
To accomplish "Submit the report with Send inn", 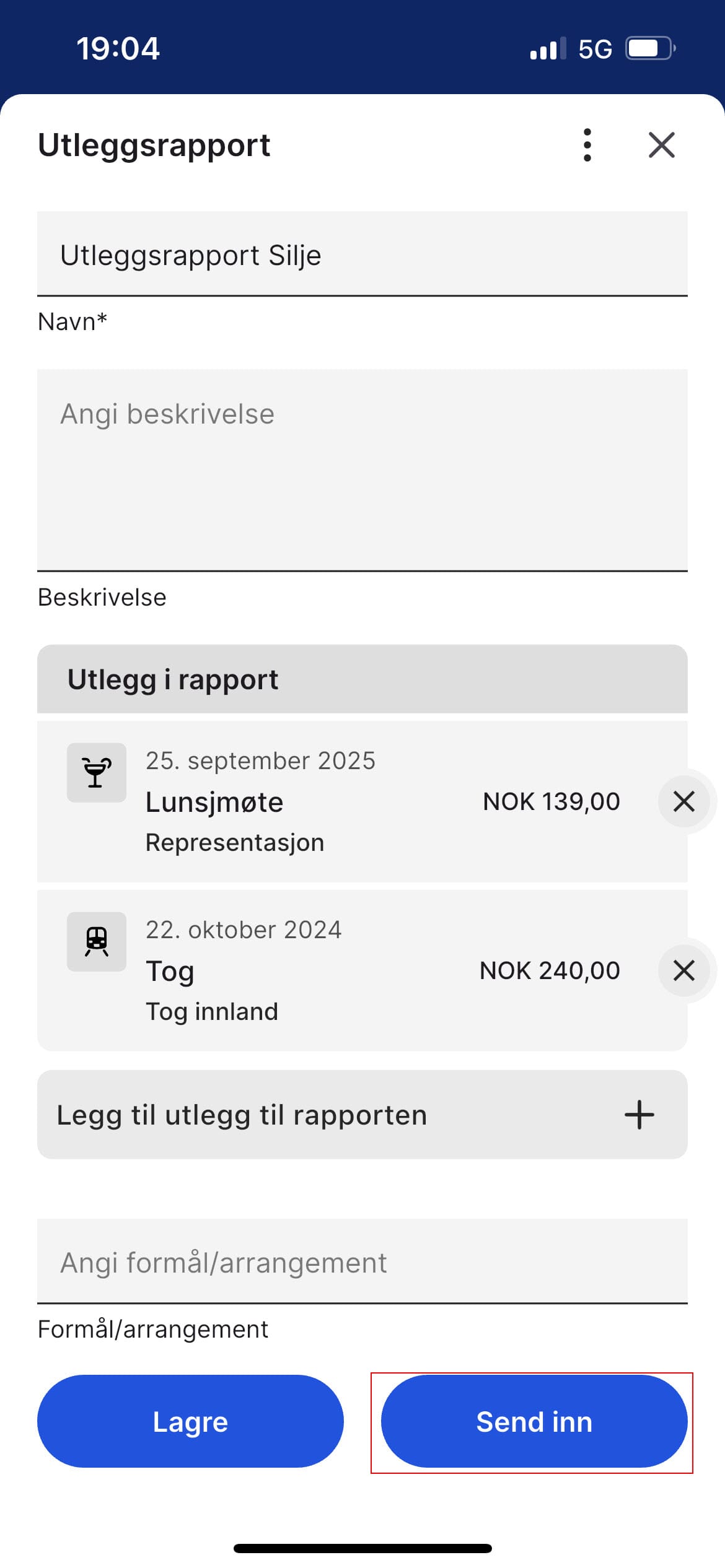I will click(533, 1422).
